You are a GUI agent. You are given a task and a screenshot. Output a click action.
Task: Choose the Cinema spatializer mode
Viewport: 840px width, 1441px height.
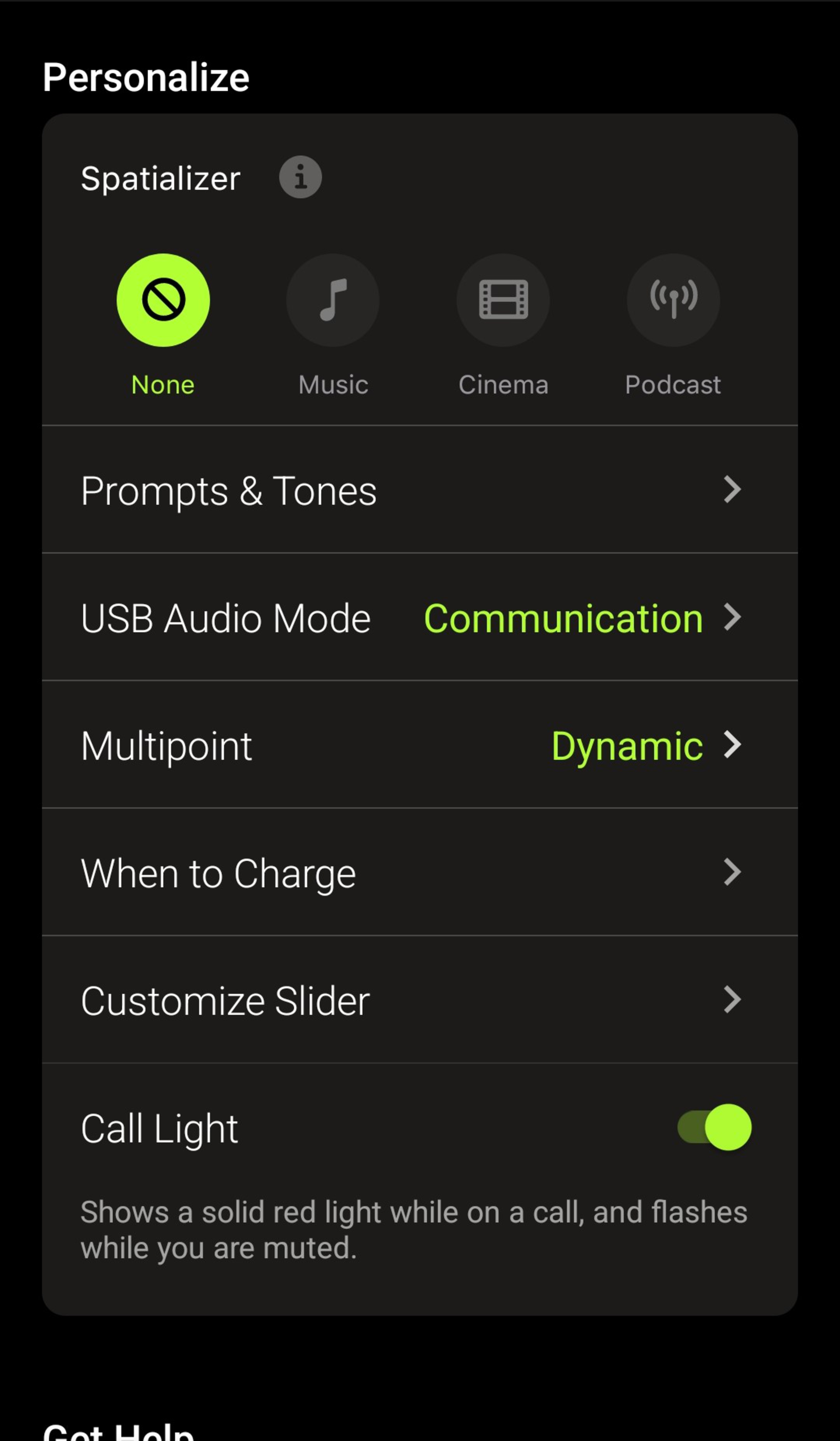503,300
